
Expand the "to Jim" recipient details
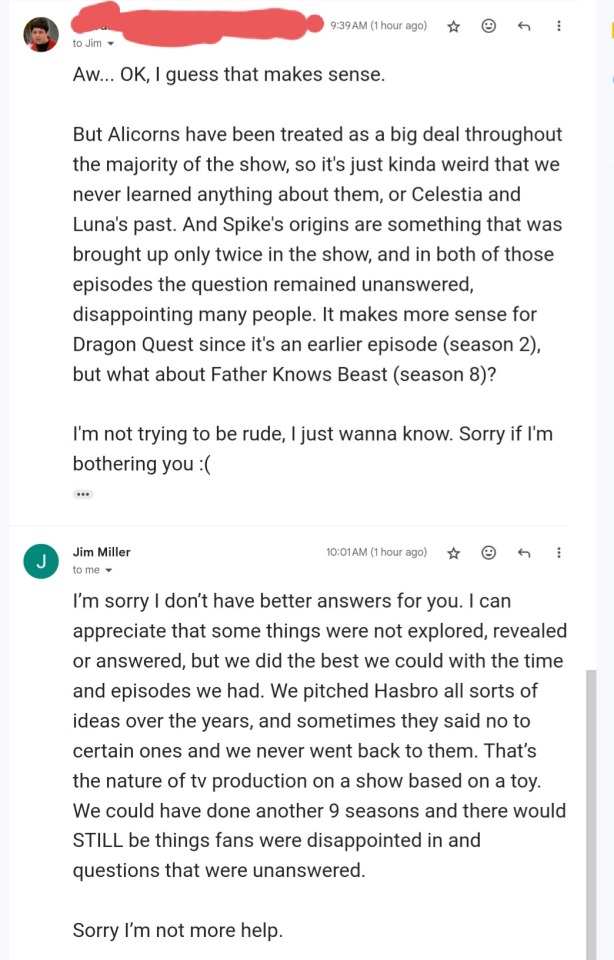[x=110, y=44]
